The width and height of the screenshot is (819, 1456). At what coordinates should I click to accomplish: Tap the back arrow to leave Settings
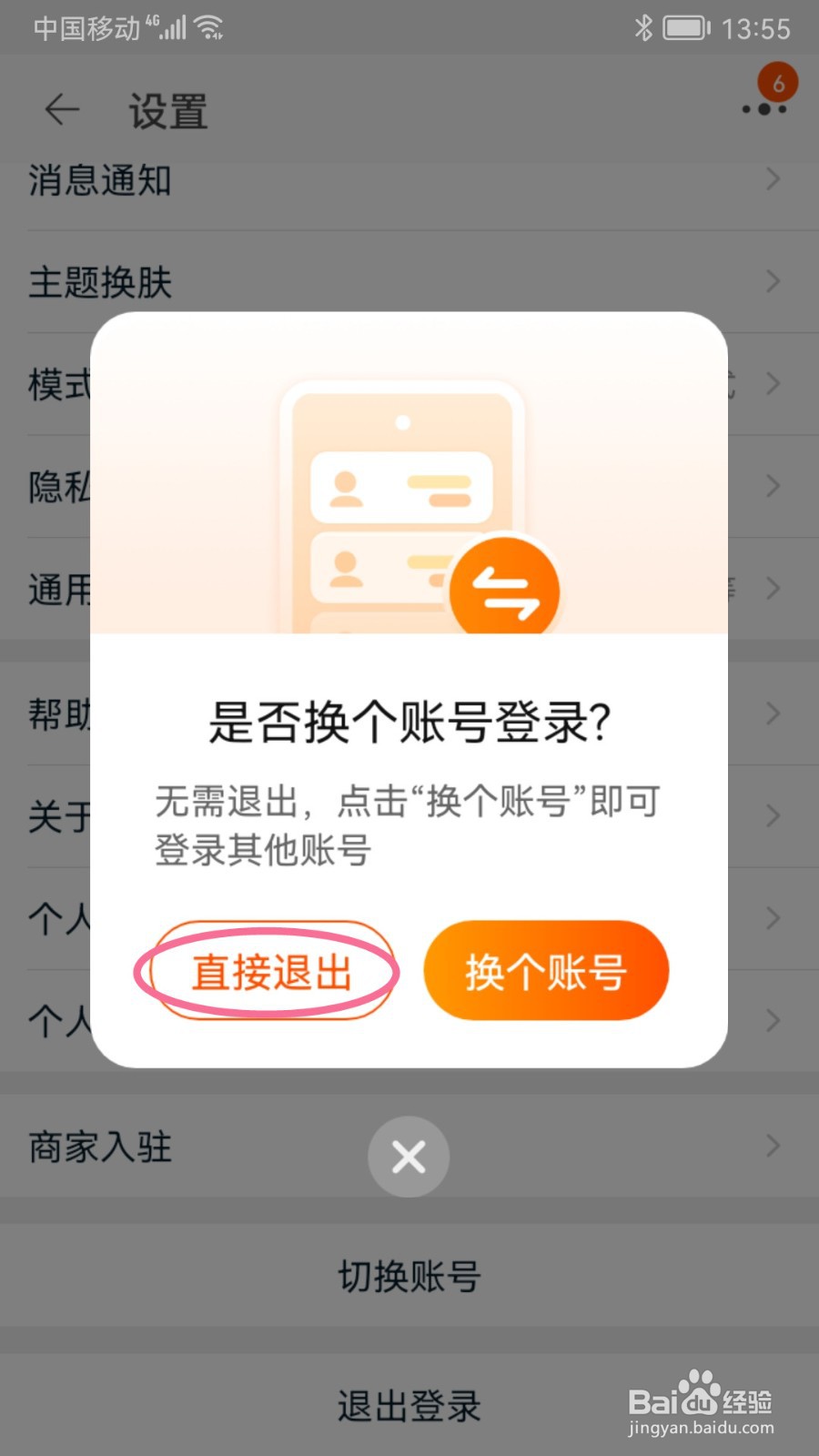pyautogui.click(x=60, y=109)
